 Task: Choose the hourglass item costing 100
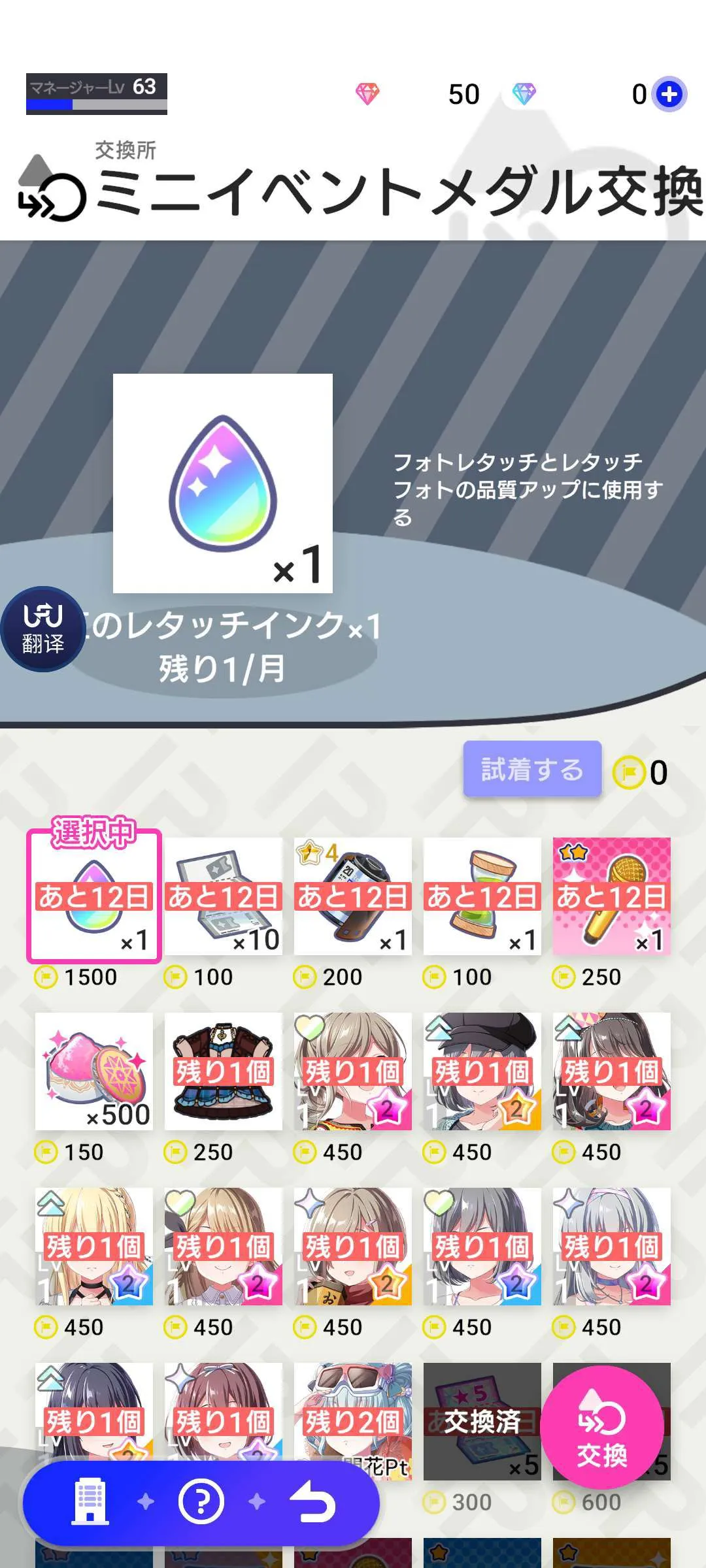(482, 896)
